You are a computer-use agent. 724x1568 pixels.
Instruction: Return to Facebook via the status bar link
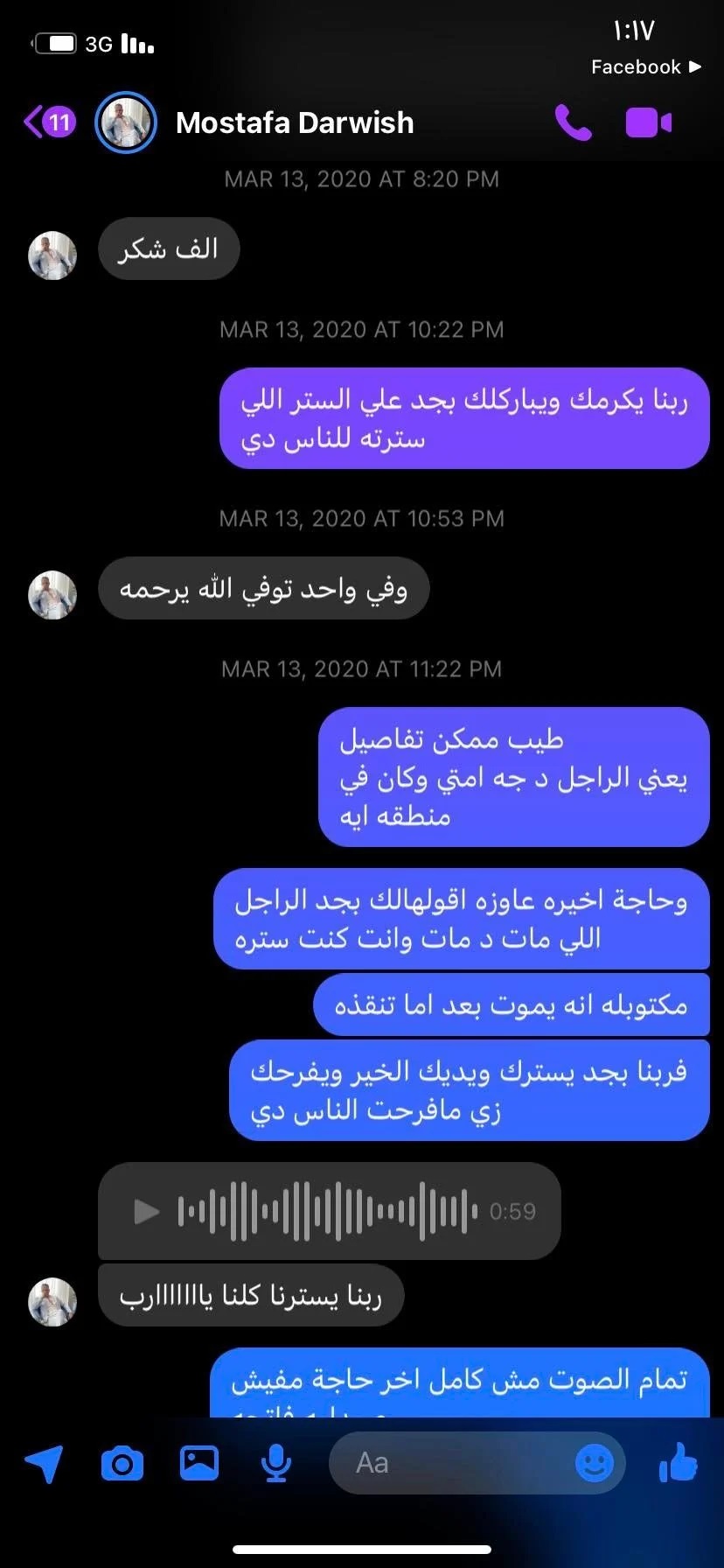pyautogui.click(x=645, y=66)
